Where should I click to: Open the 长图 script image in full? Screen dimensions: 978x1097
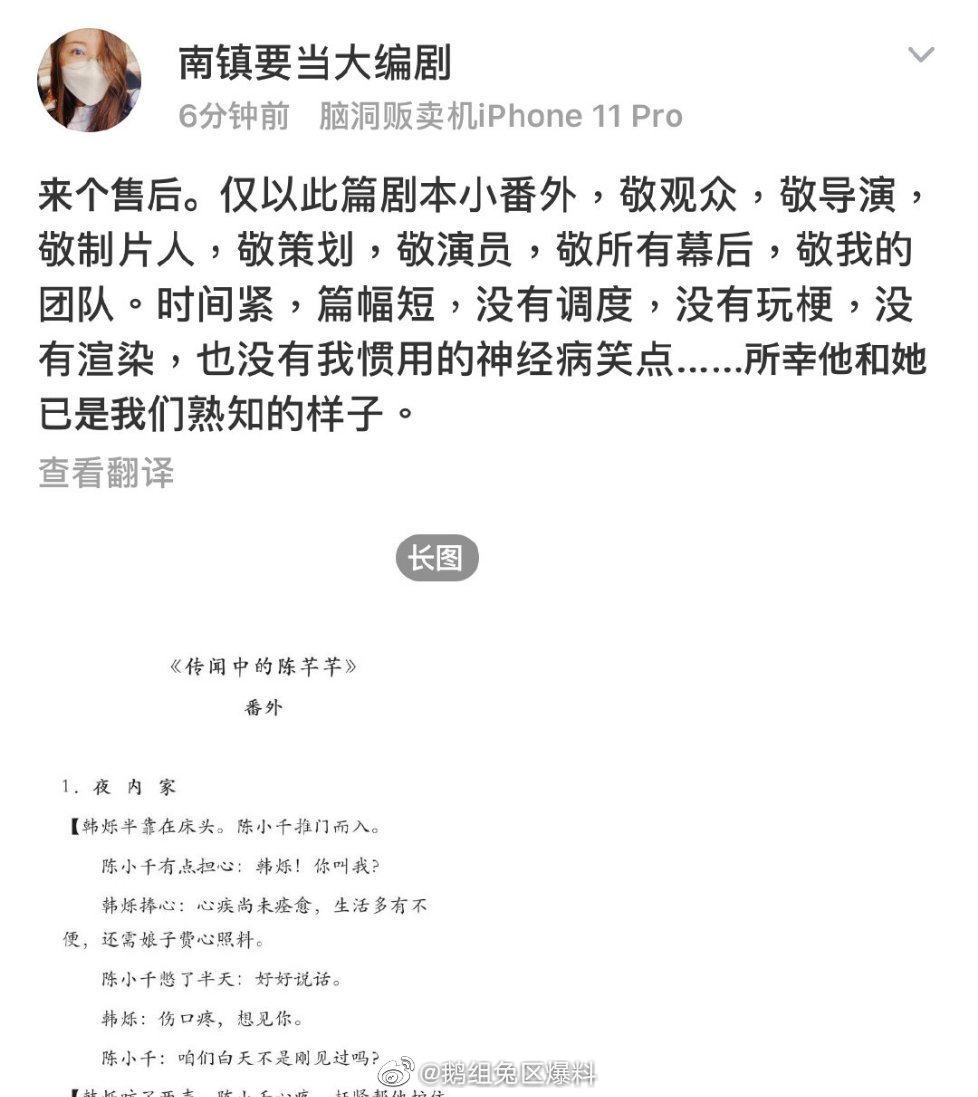point(437,558)
